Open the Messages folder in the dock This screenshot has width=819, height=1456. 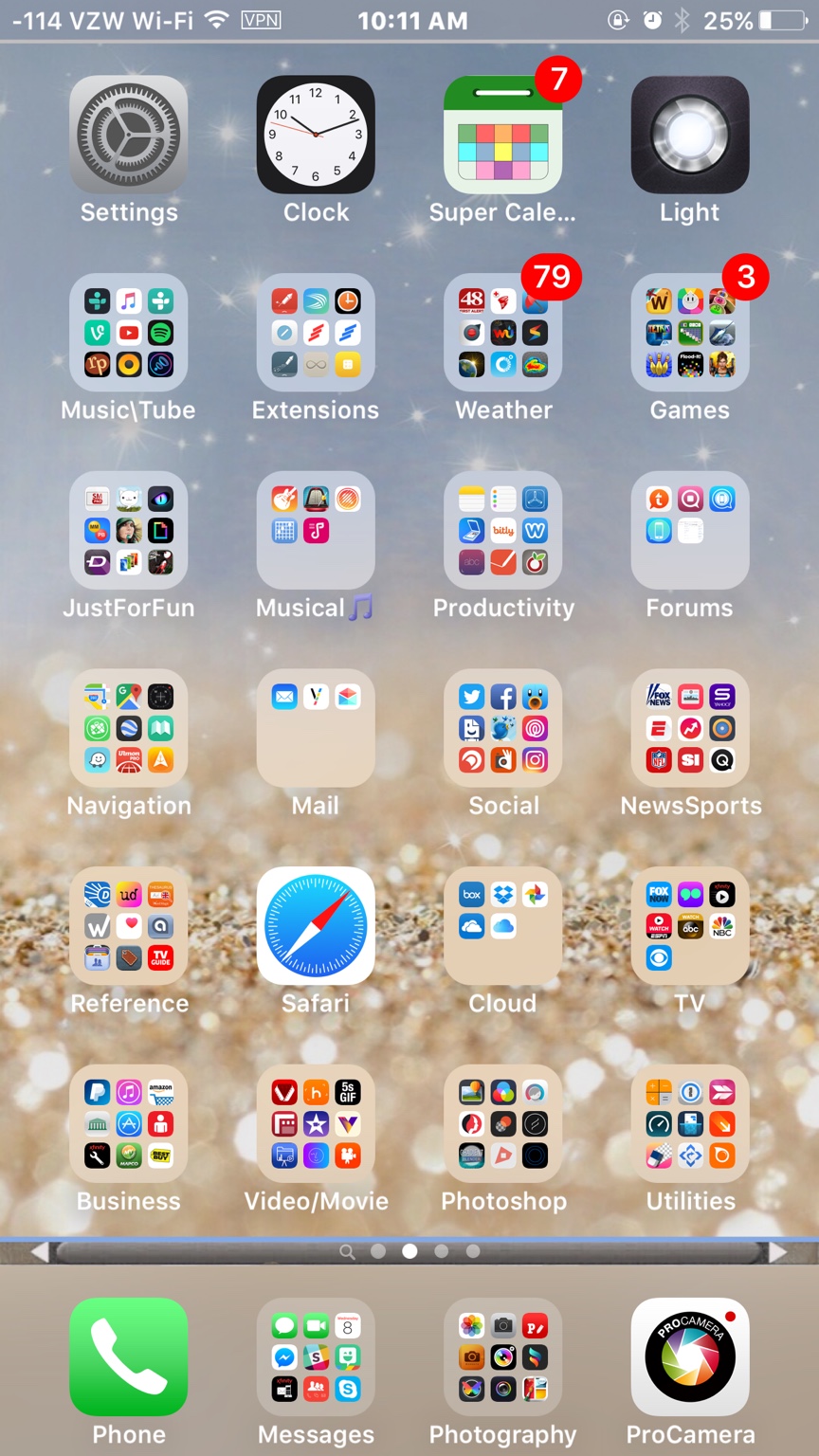(x=316, y=1356)
